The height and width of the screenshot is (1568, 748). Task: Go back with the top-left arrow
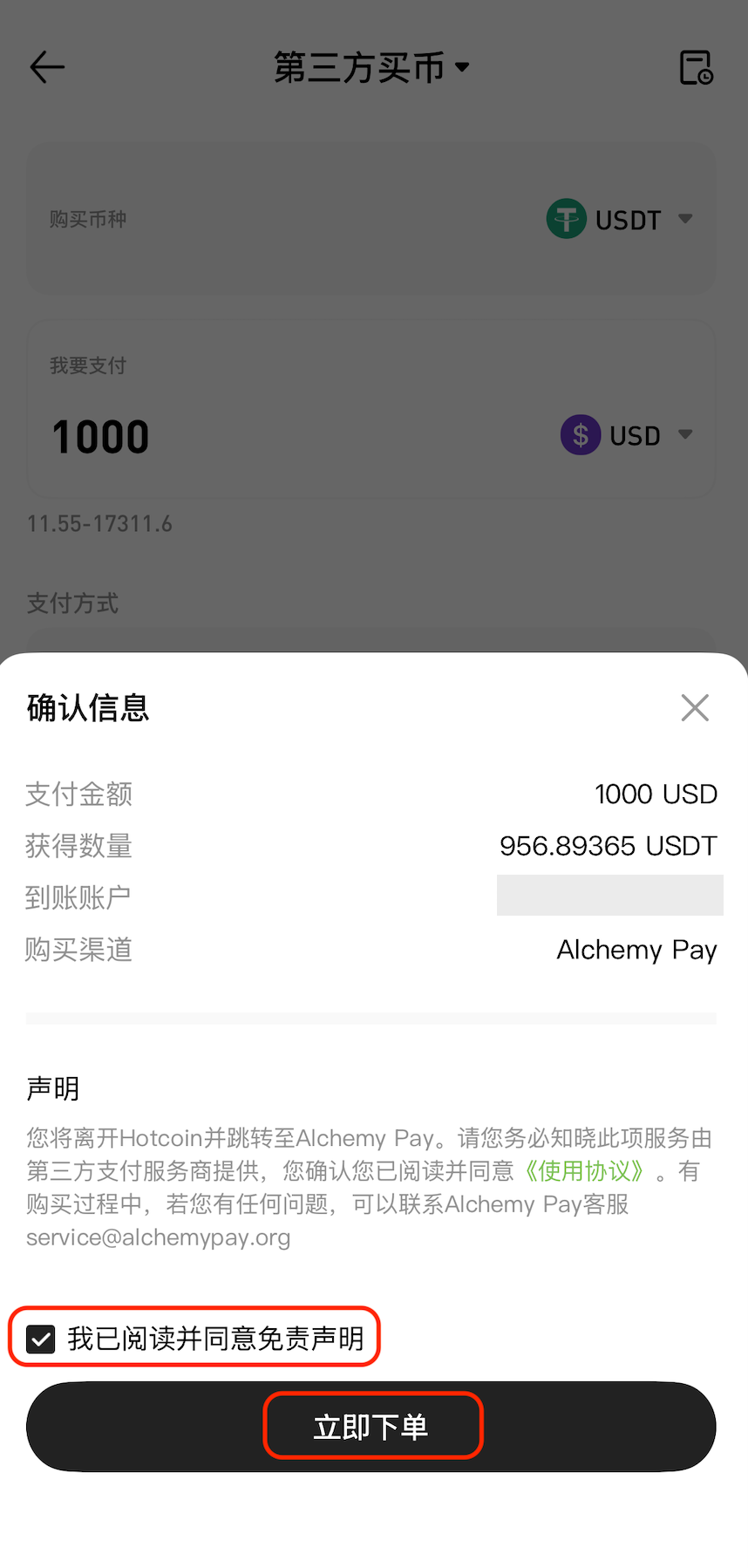click(47, 67)
